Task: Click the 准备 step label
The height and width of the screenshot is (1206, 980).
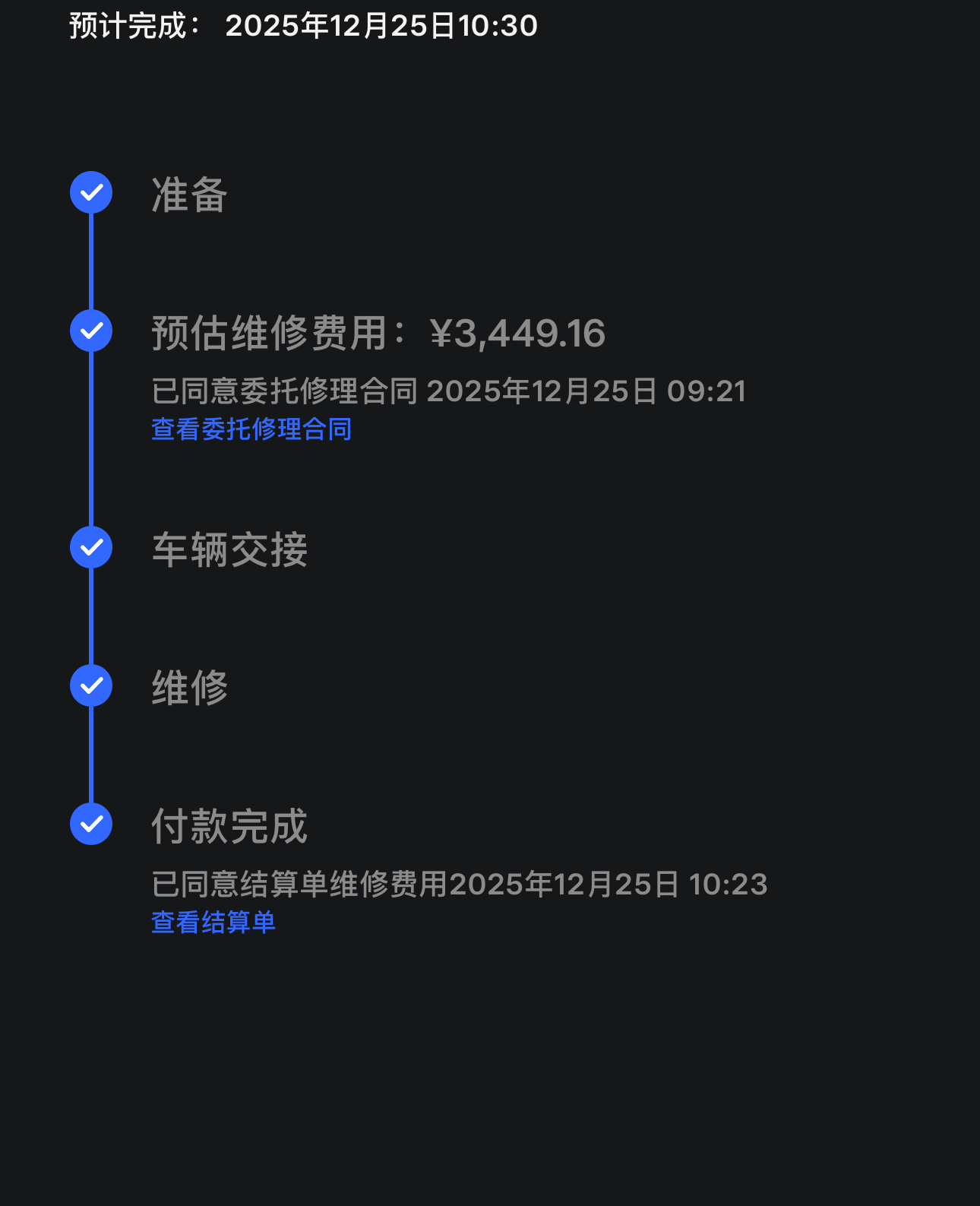Action: point(188,196)
